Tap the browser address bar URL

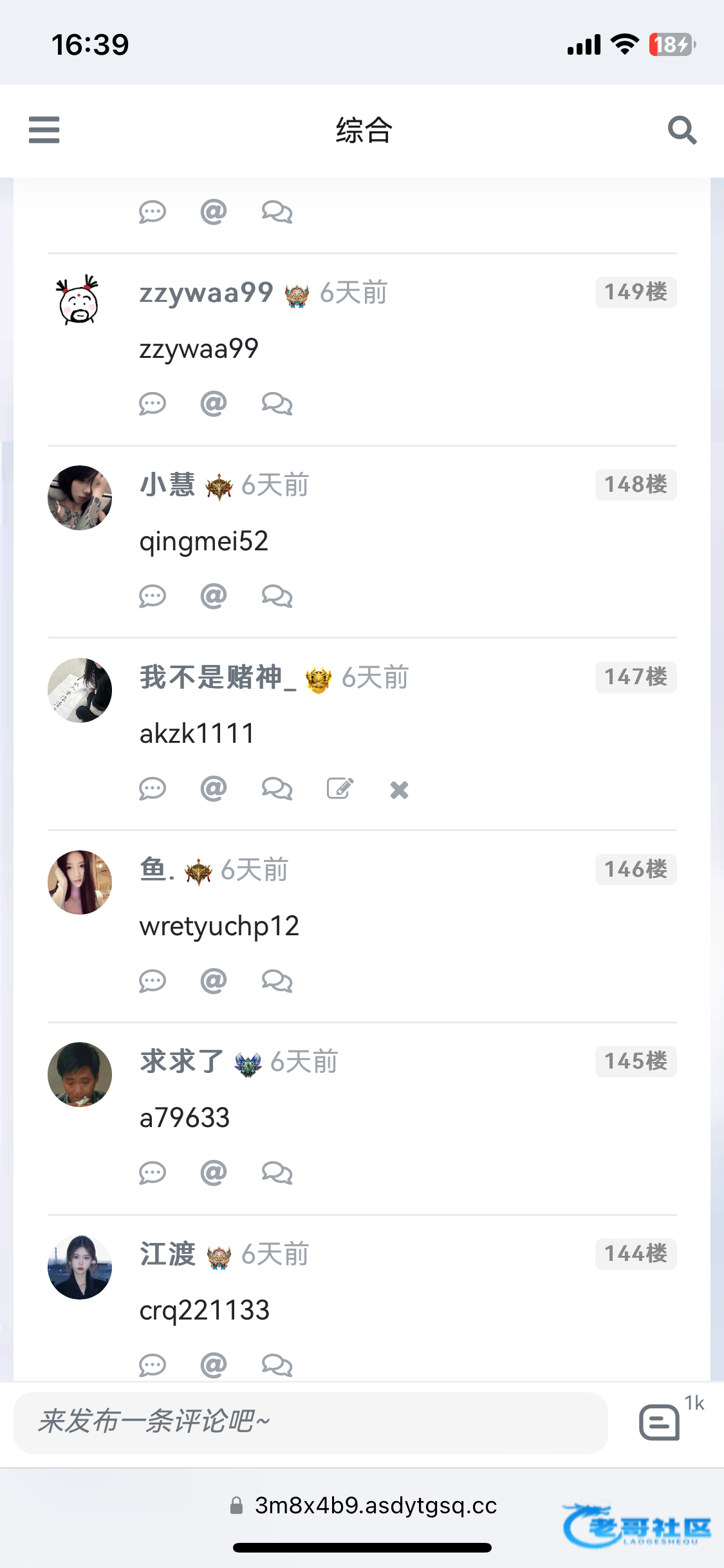coord(375,1506)
